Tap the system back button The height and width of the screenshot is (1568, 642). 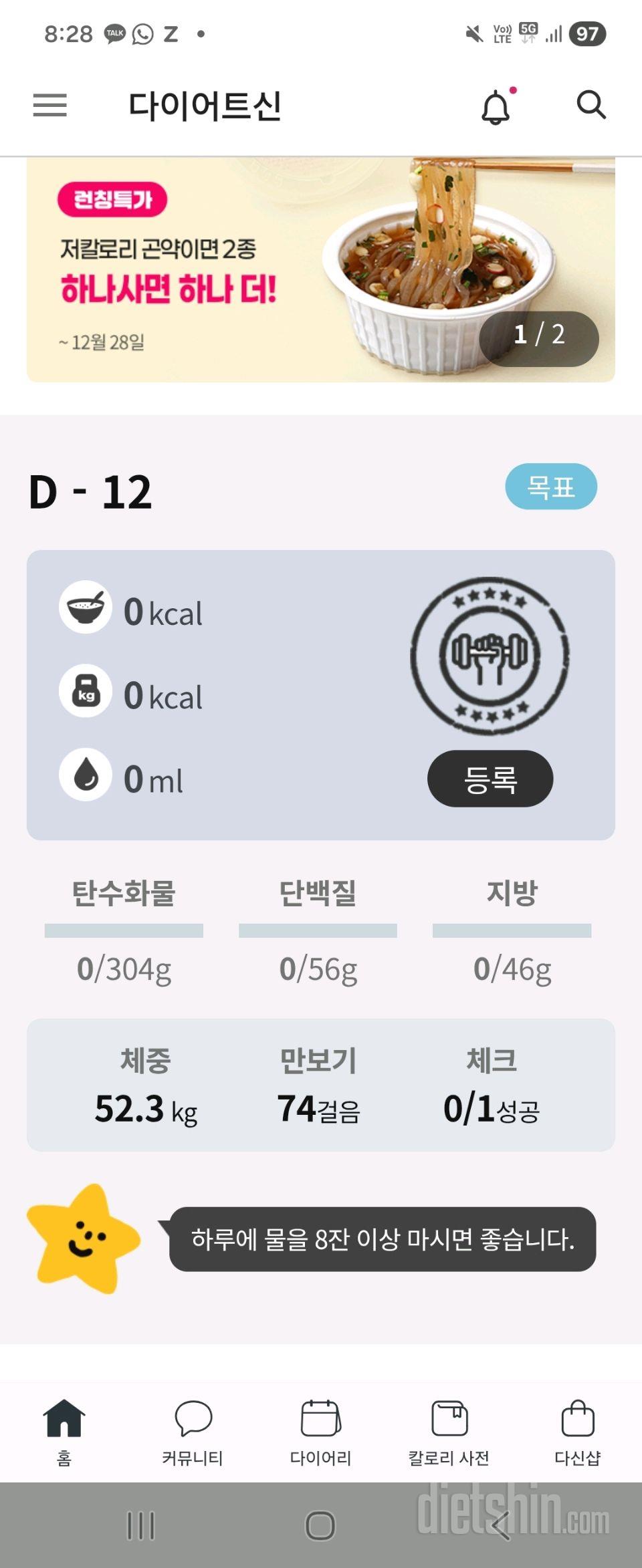pyautogui.click(x=502, y=1525)
